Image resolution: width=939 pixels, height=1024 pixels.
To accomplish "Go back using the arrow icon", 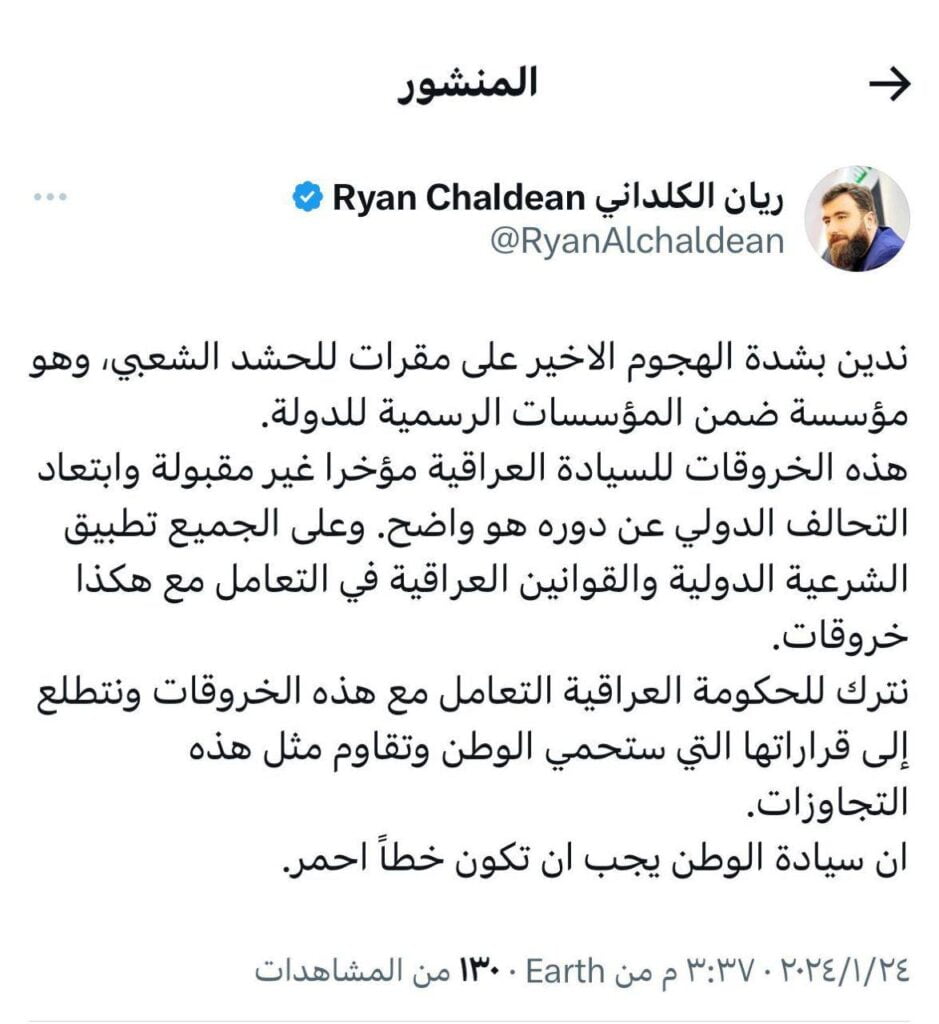I will (x=889, y=86).
